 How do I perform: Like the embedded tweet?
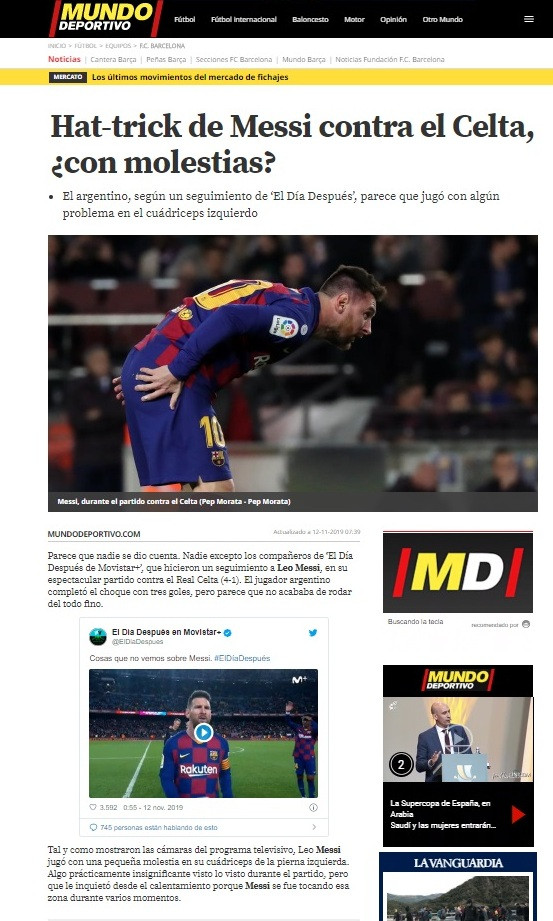pyautogui.click(x=93, y=807)
